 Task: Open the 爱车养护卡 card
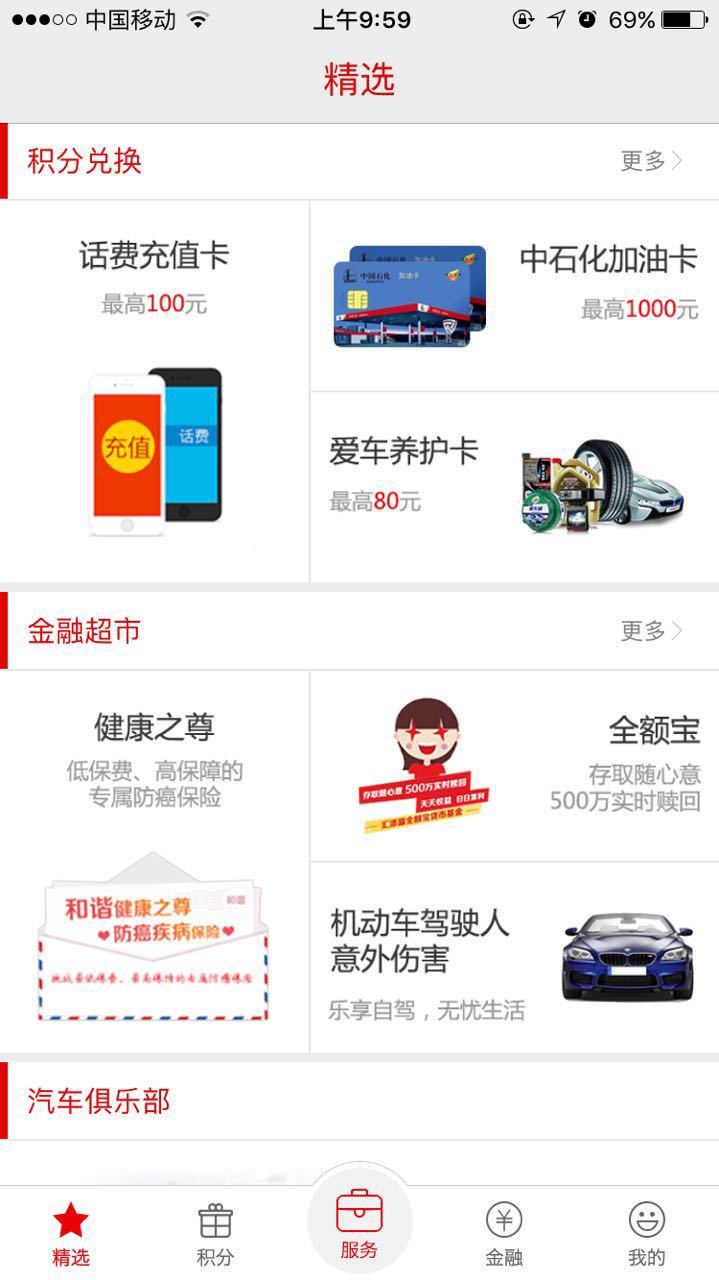click(x=515, y=487)
